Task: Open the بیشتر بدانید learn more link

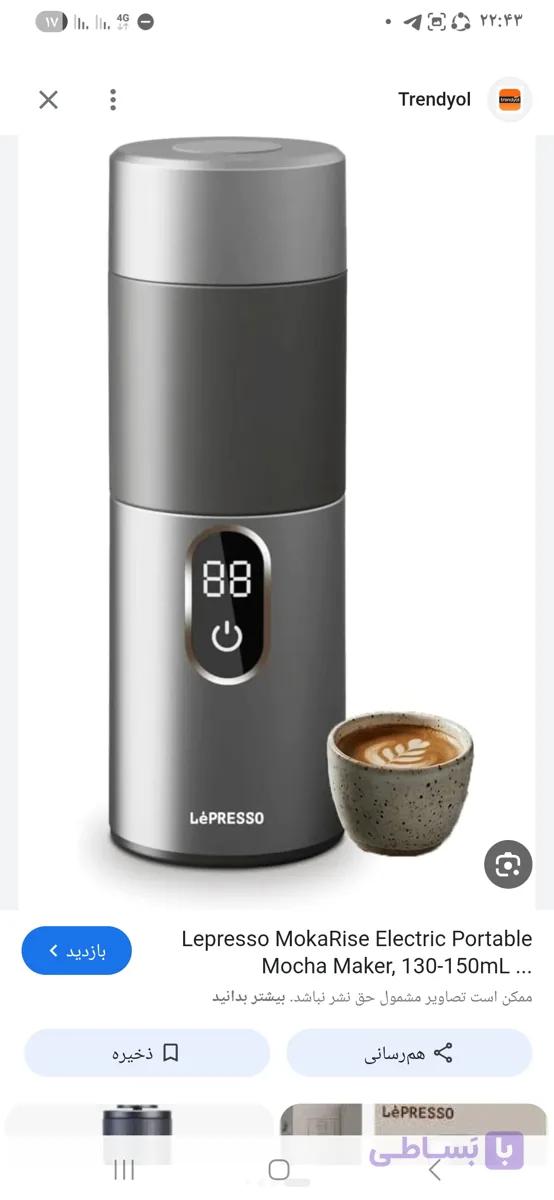Action: 249,997
